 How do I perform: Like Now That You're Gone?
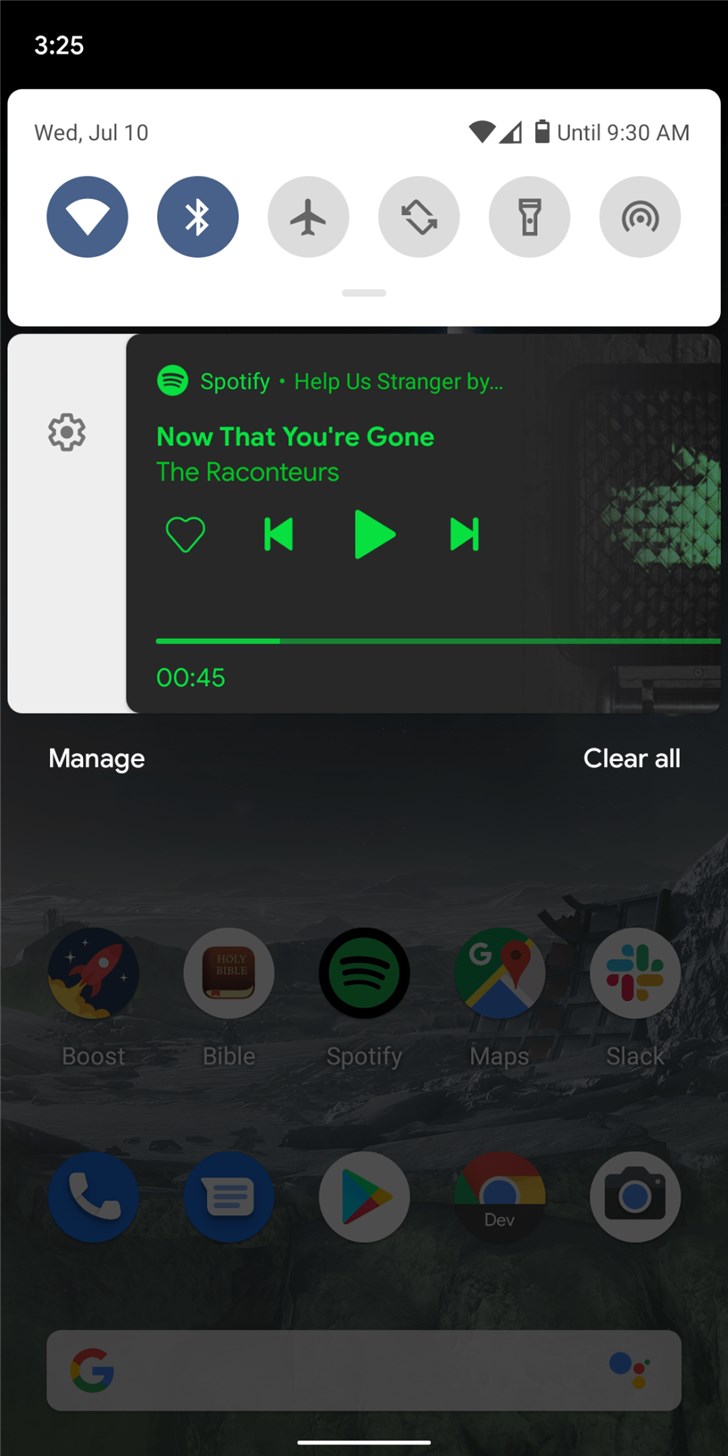tap(185, 535)
